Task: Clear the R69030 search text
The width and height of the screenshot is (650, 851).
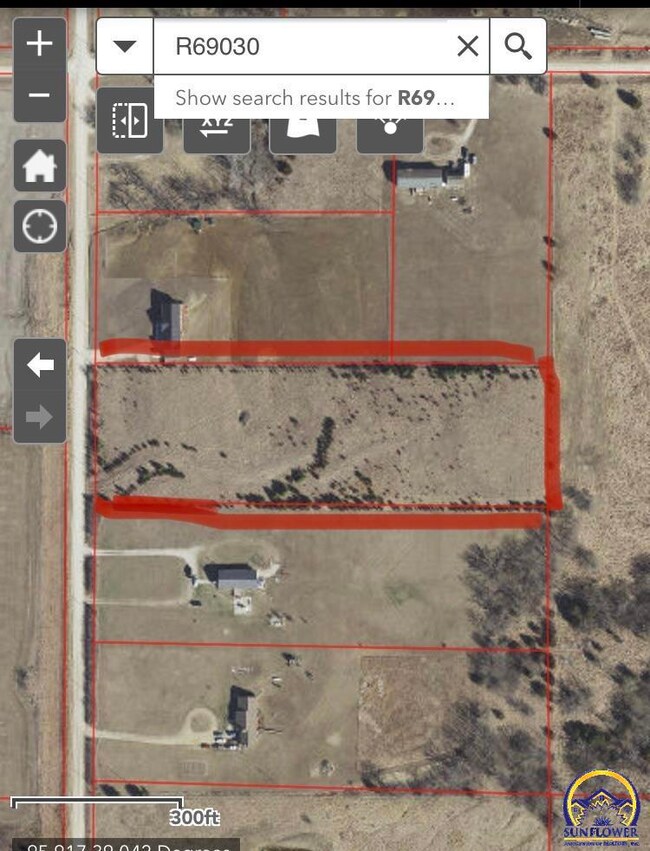Action: tap(467, 46)
